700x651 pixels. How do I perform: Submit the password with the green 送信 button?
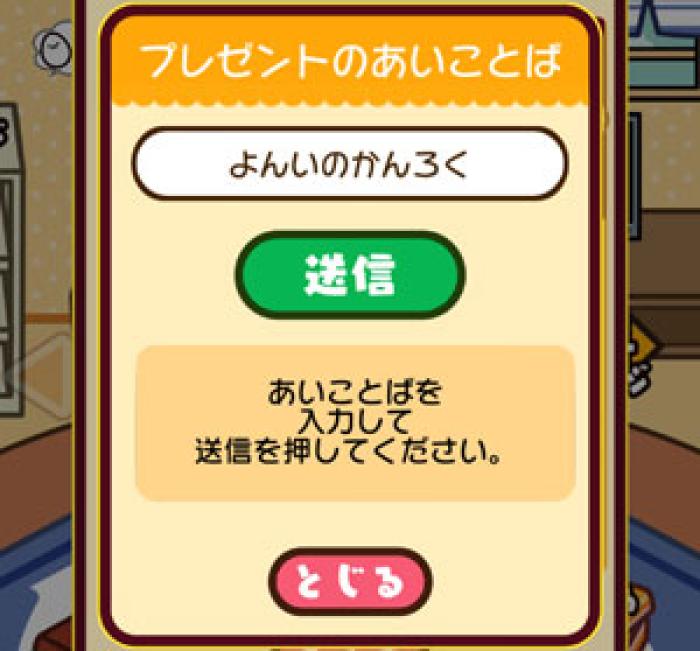click(350, 275)
